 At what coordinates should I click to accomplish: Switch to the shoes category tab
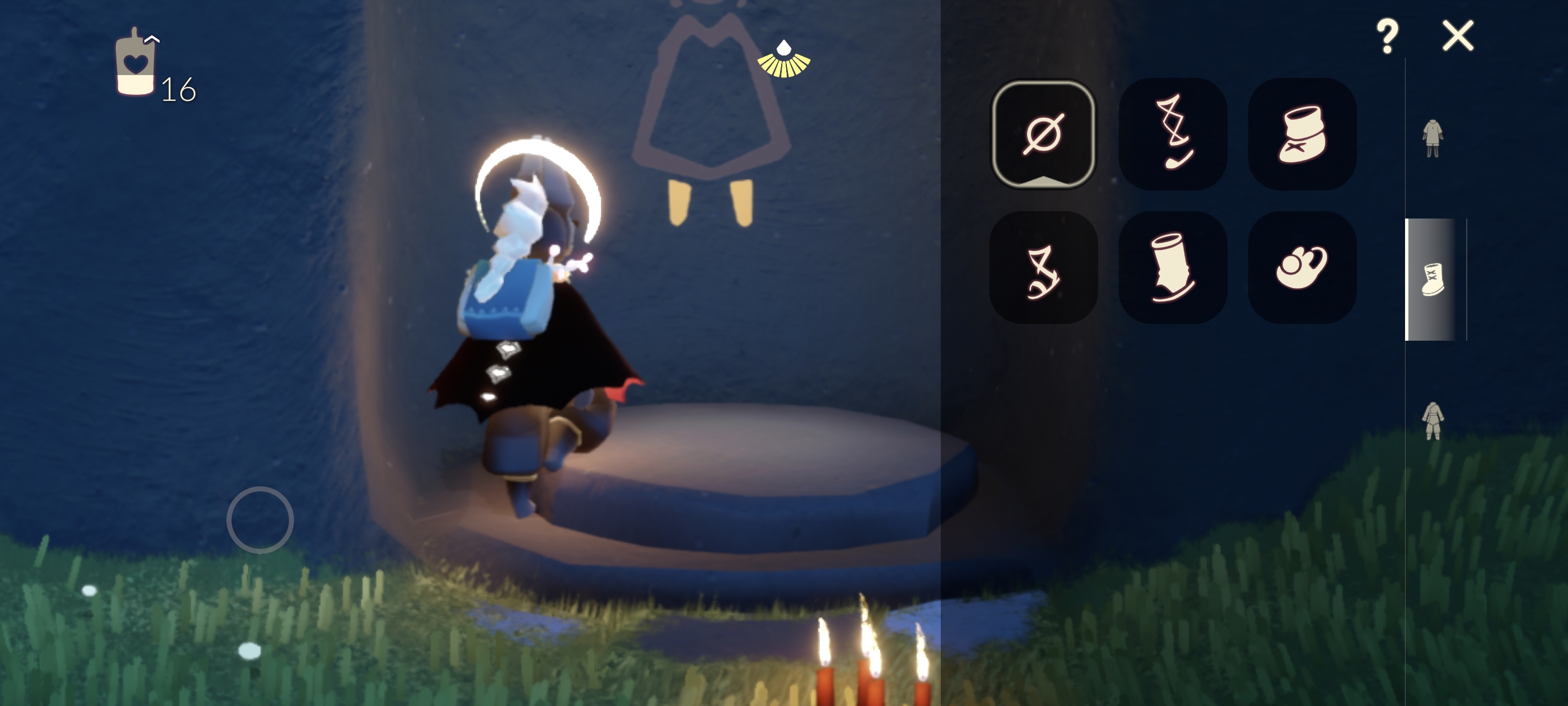(x=1432, y=280)
